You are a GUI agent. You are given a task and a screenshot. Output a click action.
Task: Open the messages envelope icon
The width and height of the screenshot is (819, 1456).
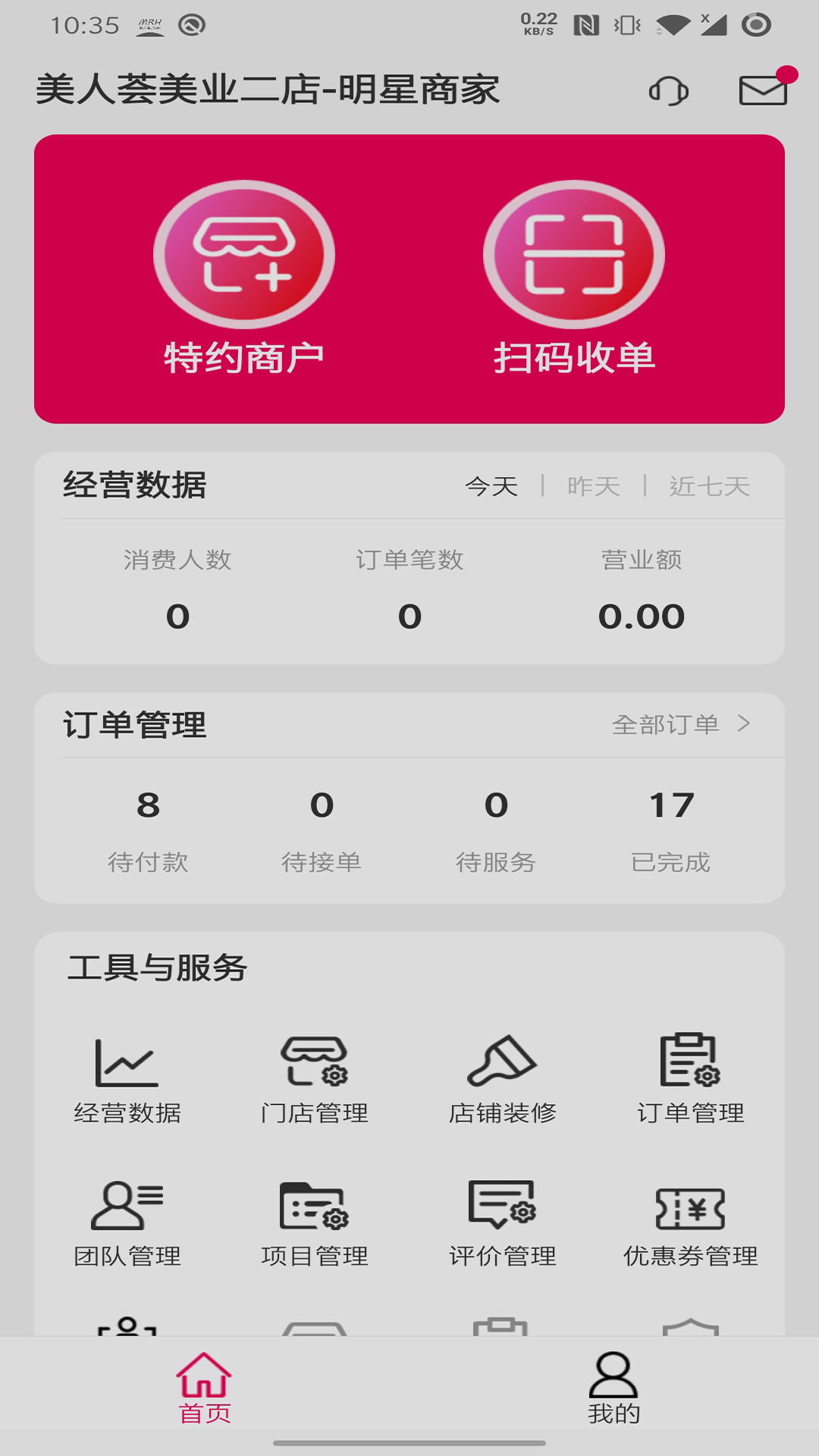[x=763, y=90]
